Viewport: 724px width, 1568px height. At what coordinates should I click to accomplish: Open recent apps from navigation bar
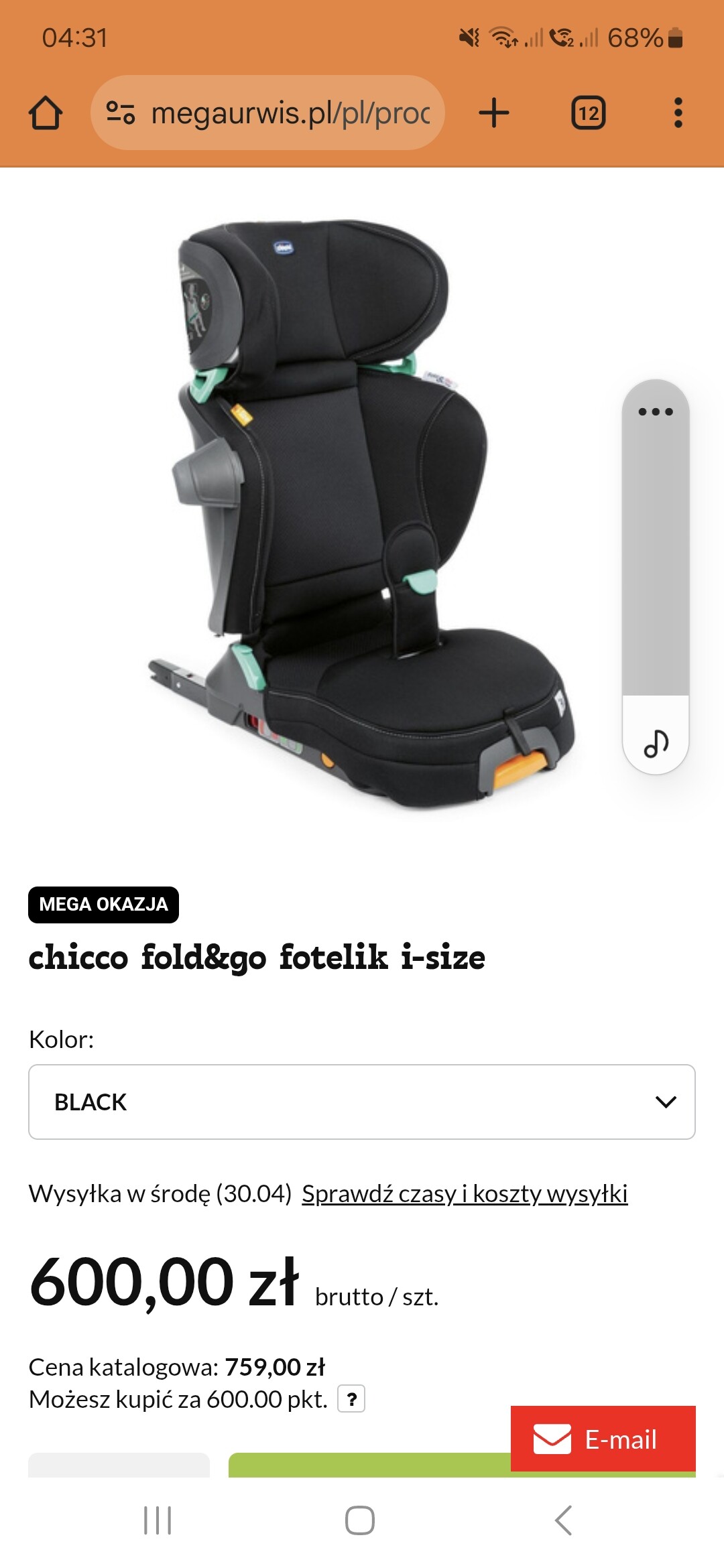click(158, 1520)
